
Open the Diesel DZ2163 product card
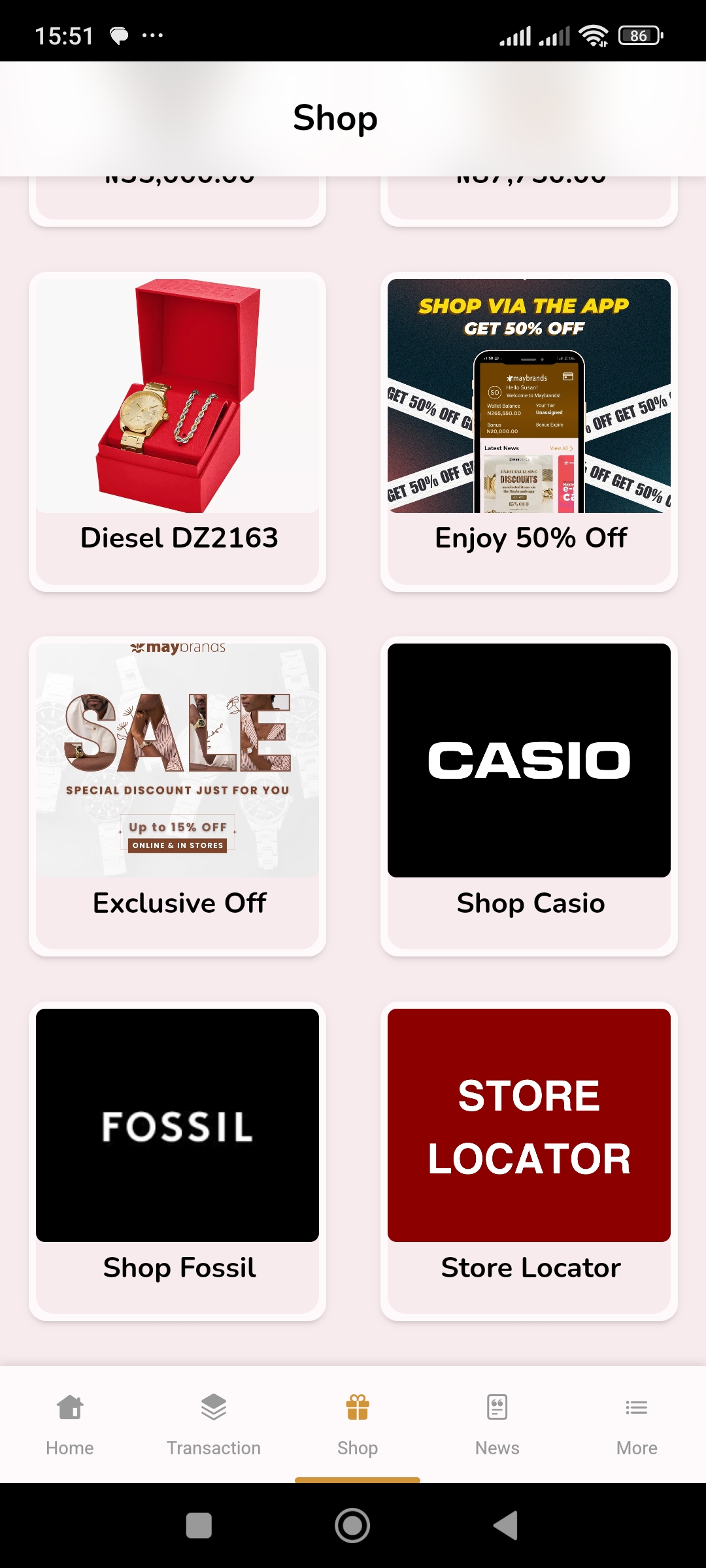tap(177, 431)
